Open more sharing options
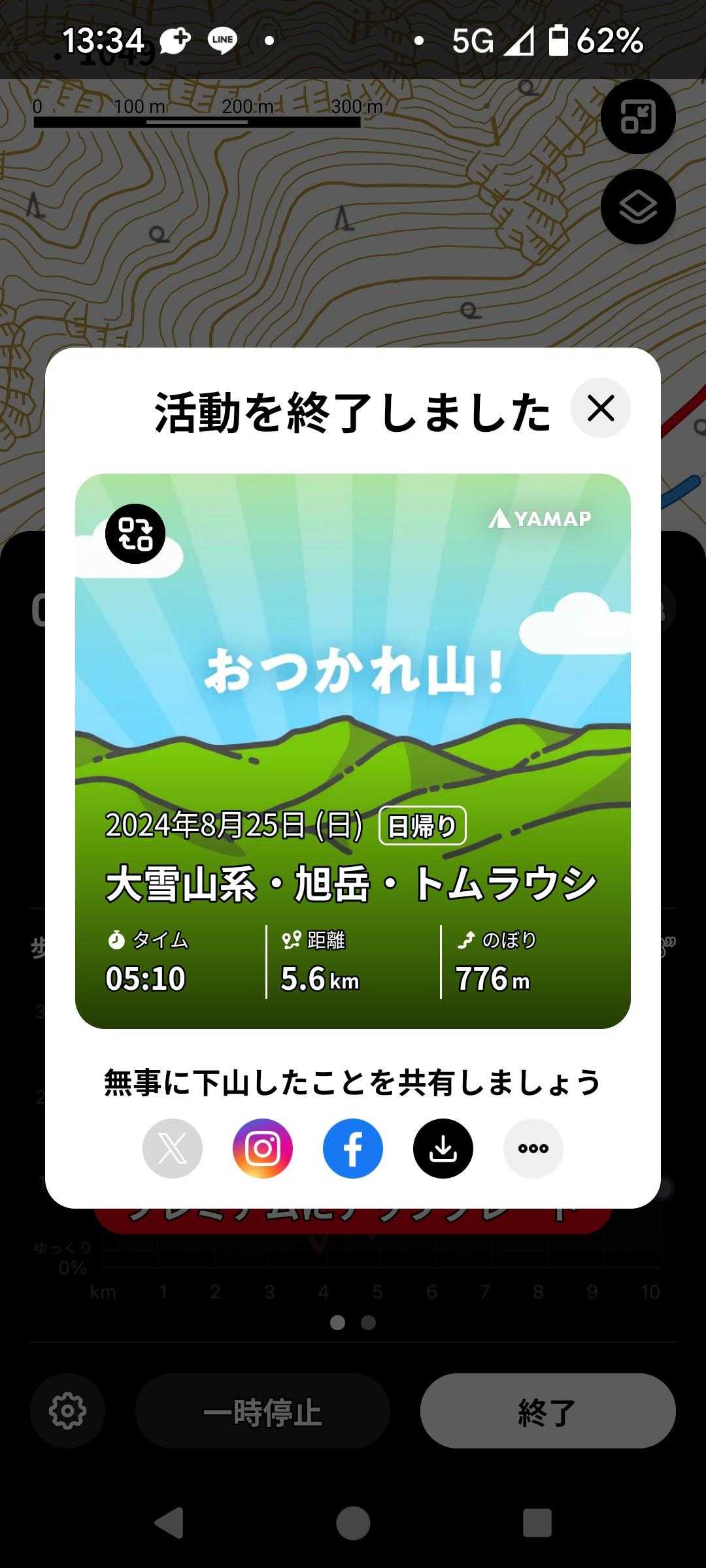 [533, 1149]
